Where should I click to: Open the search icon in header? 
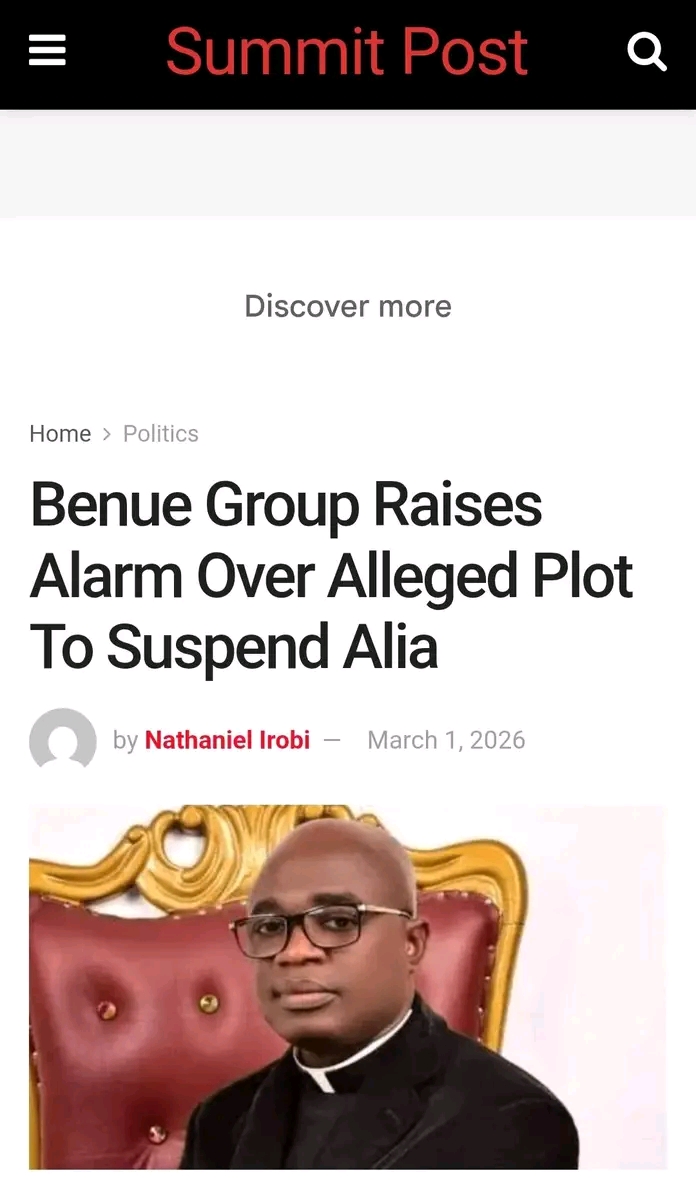tap(646, 51)
